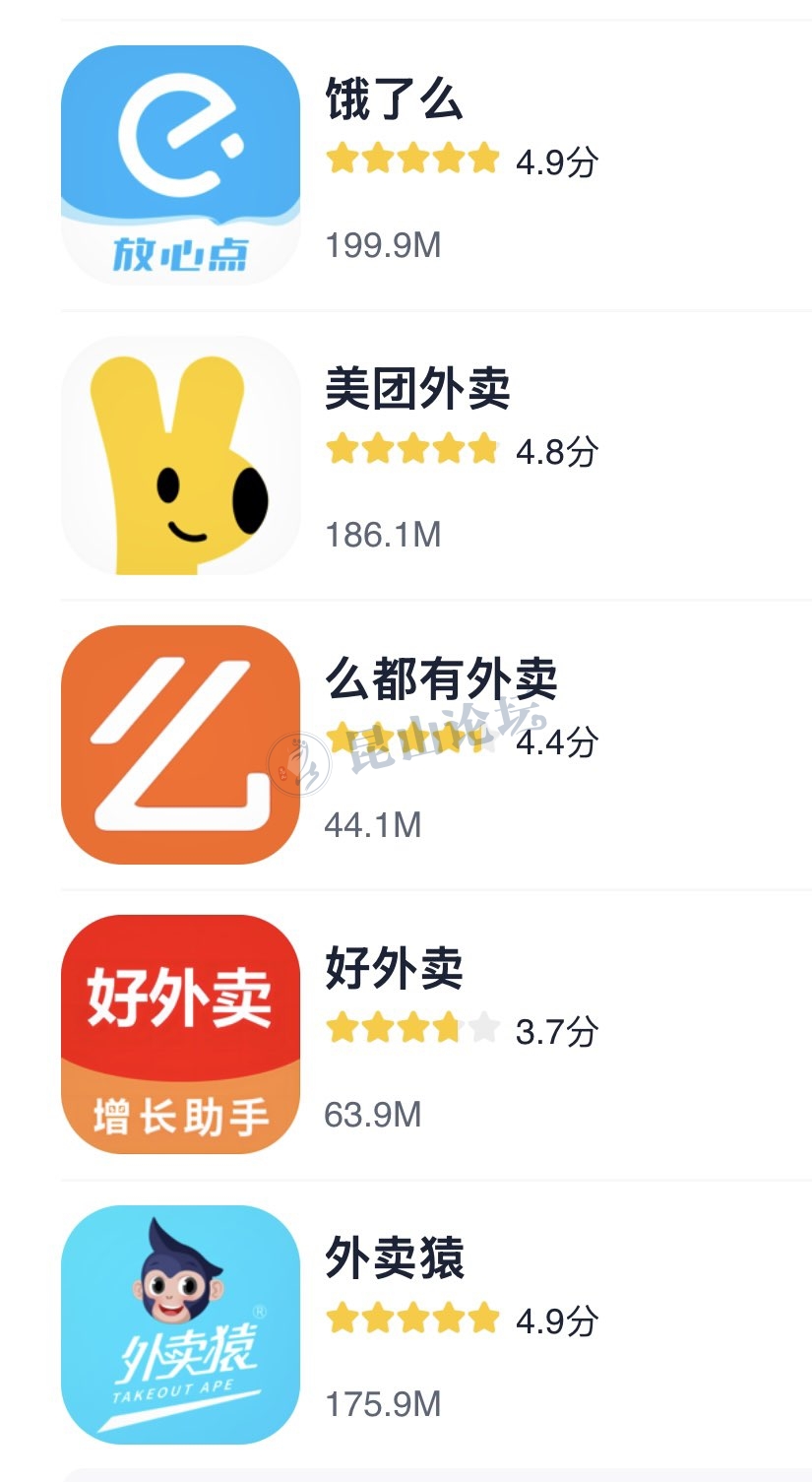812x1482 pixels.
Task: Open the 饿了么 app listing
Action: pos(394,101)
